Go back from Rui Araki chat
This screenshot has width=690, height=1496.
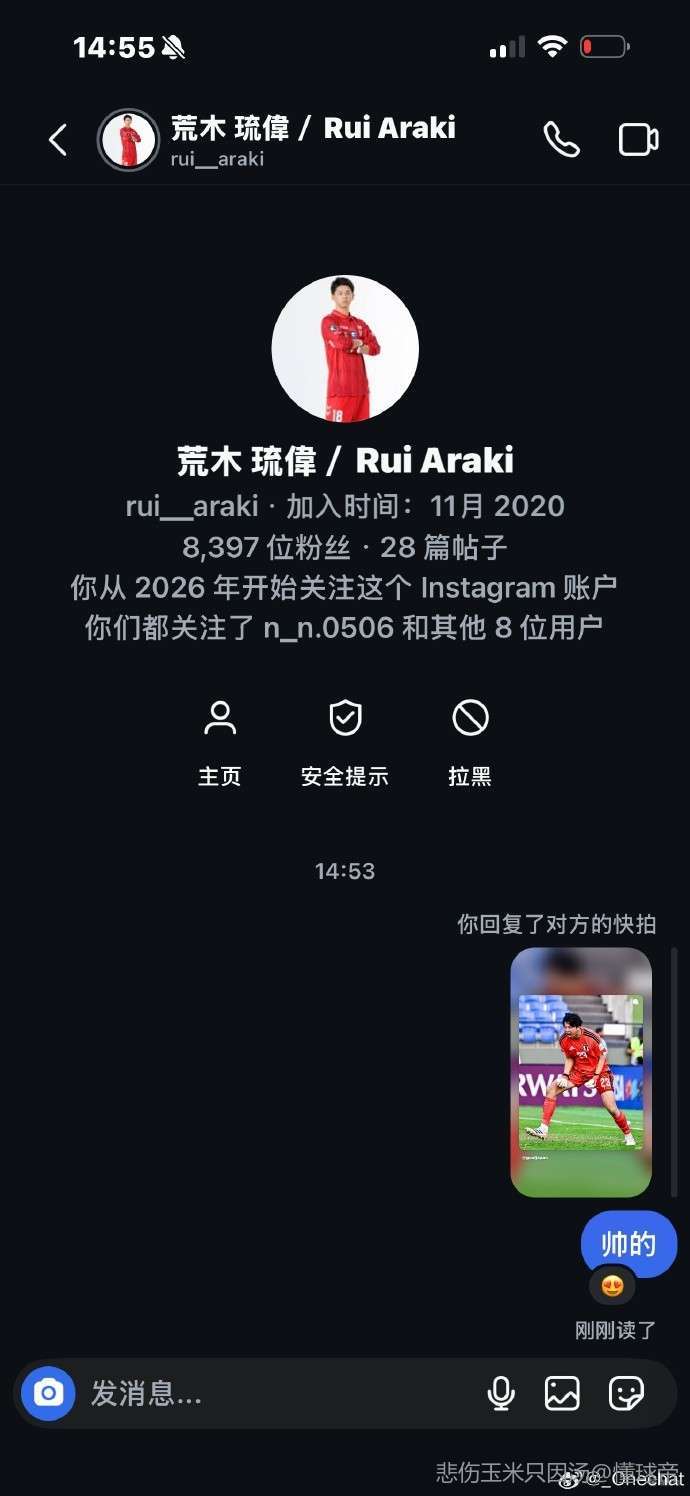click(x=58, y=140)
